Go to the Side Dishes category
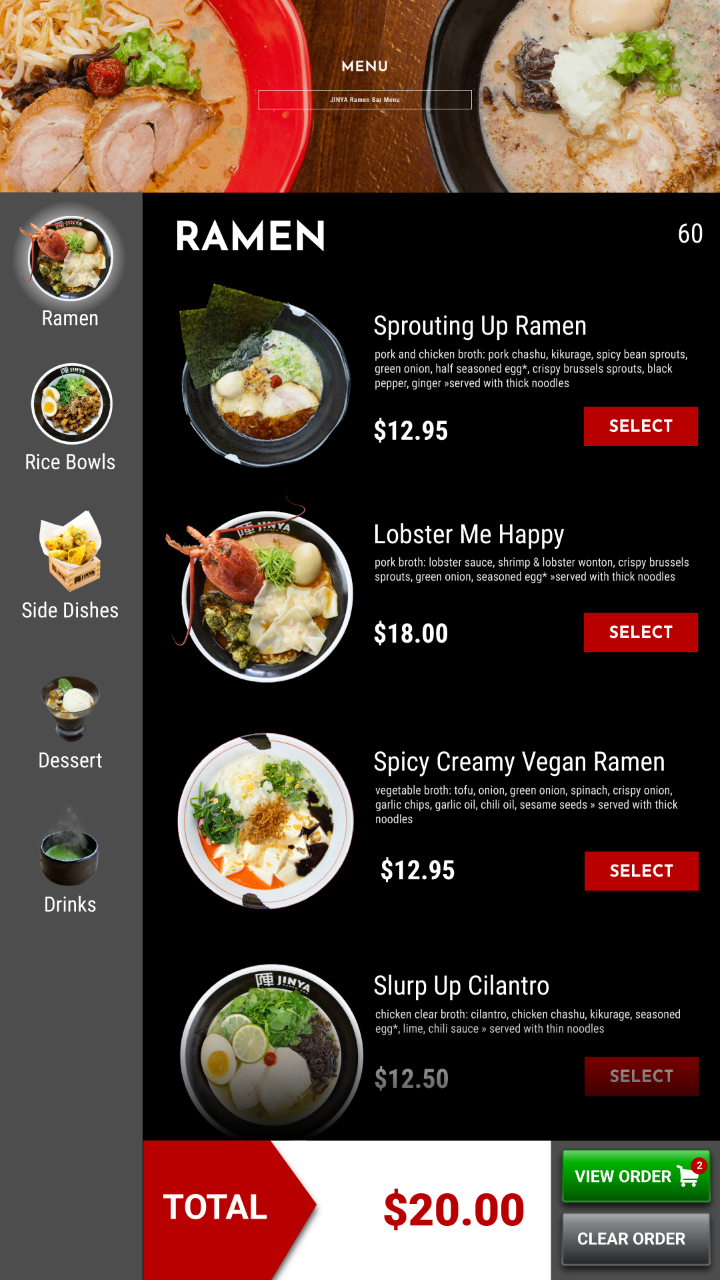Screen dimensions: 720x1280 [70, 566]
